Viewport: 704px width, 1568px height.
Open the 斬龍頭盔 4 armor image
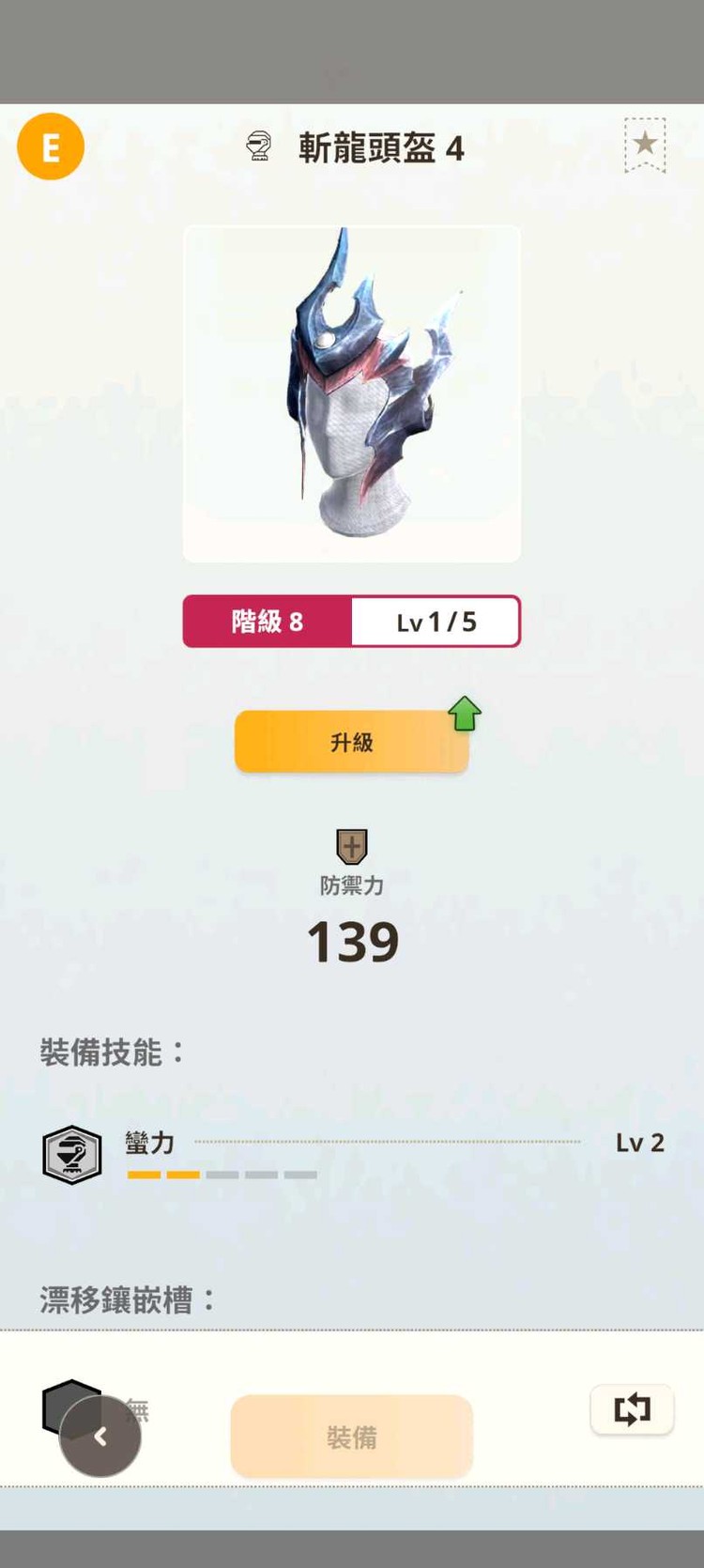click(351, 390)
